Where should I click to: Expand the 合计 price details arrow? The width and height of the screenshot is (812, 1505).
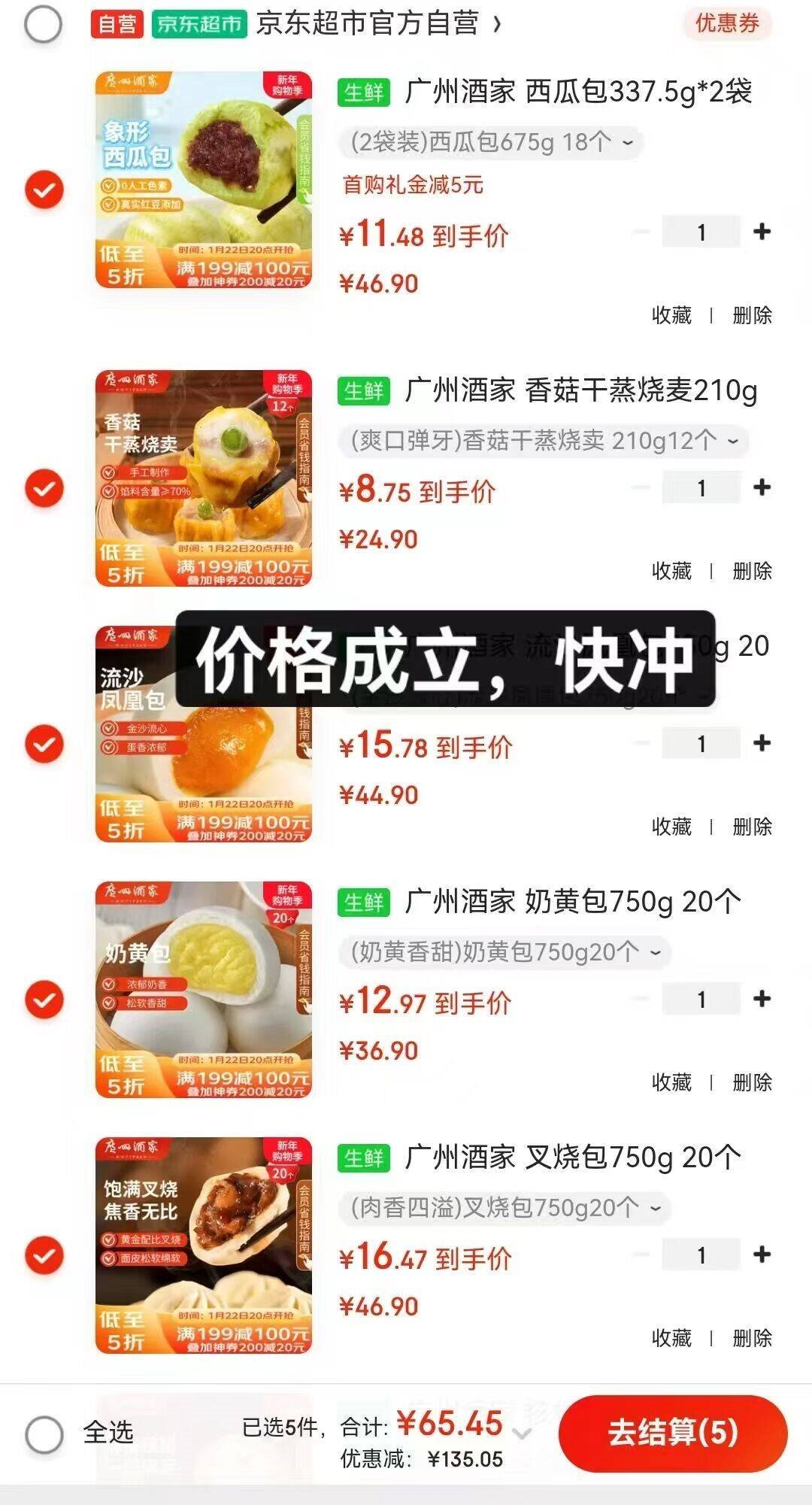coord(521,1433)
